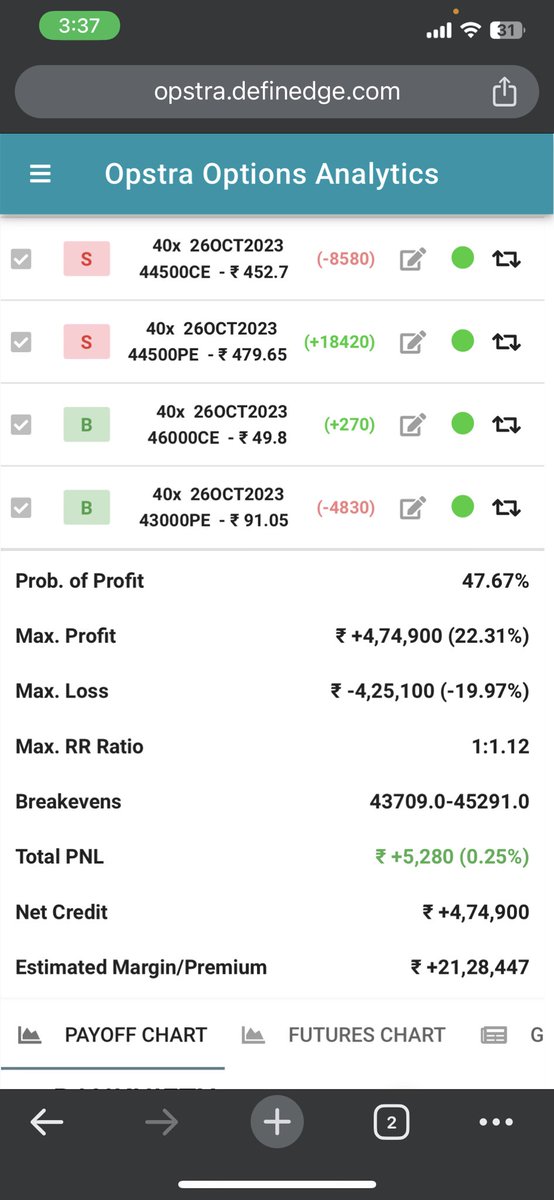Edit the 44500PE position
The width and height of the screenshot is (554, 1200).
[412, 343]
